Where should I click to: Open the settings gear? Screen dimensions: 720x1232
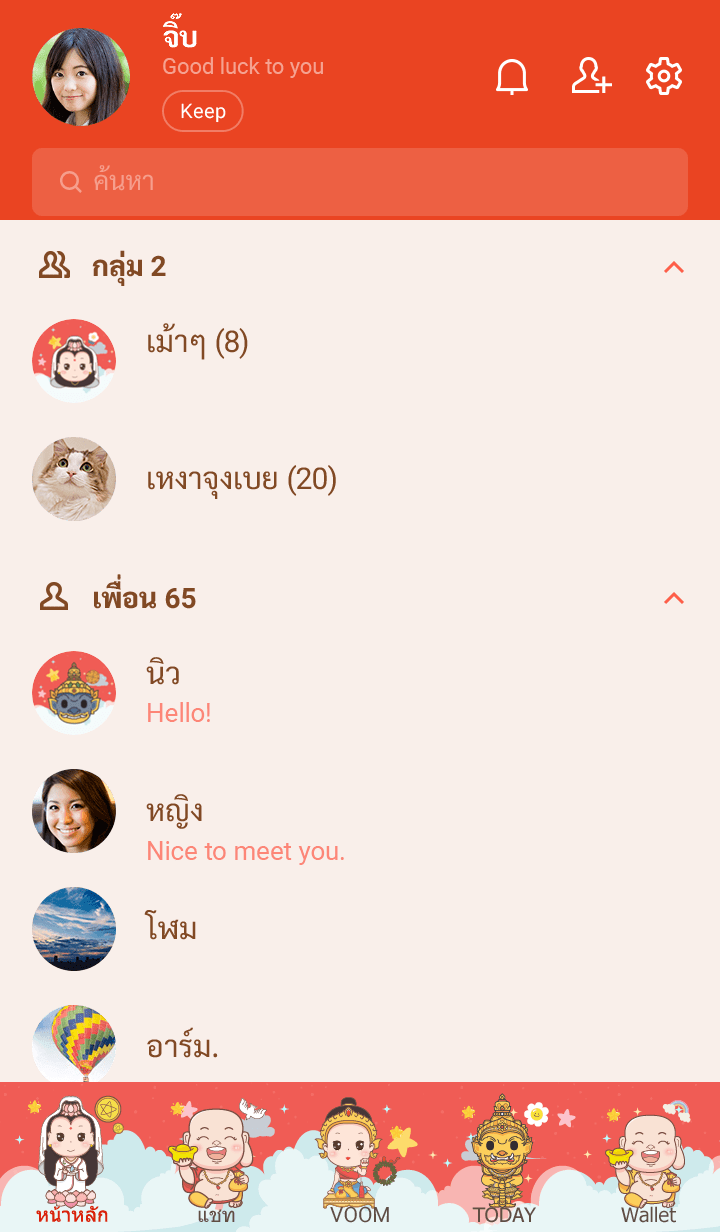click(664, 77)
